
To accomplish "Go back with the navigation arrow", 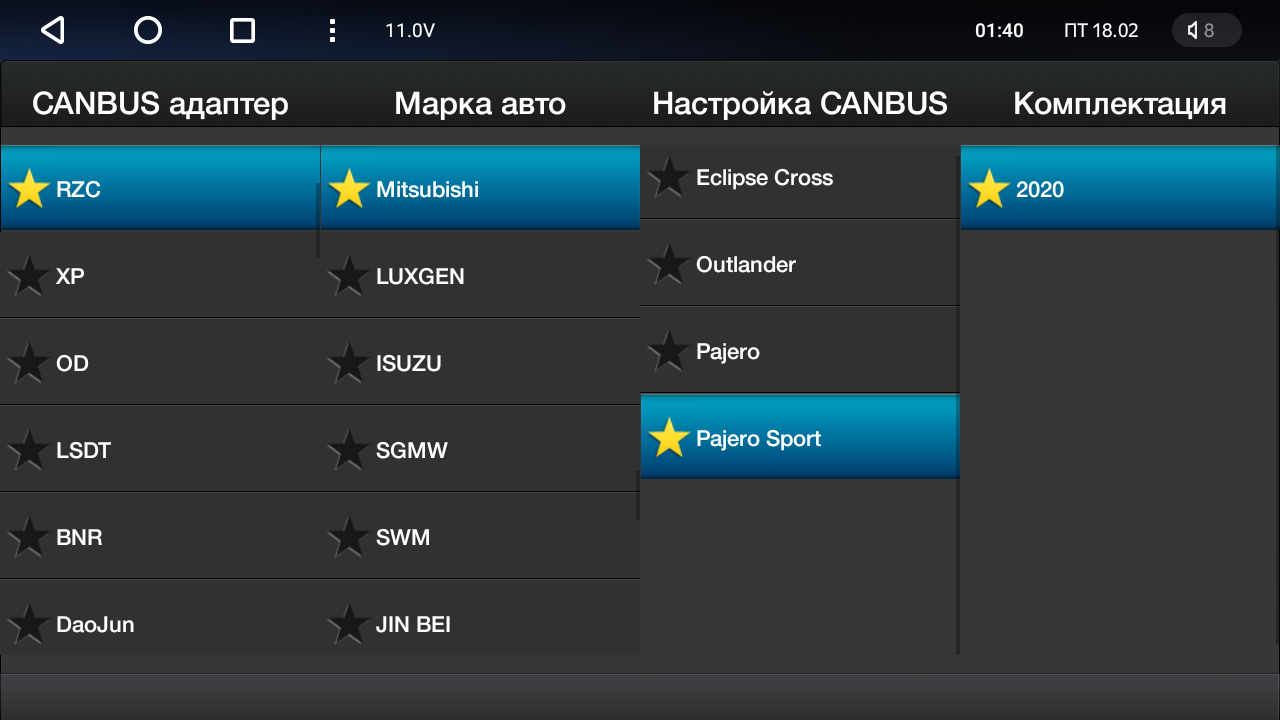I will point(53,31).
